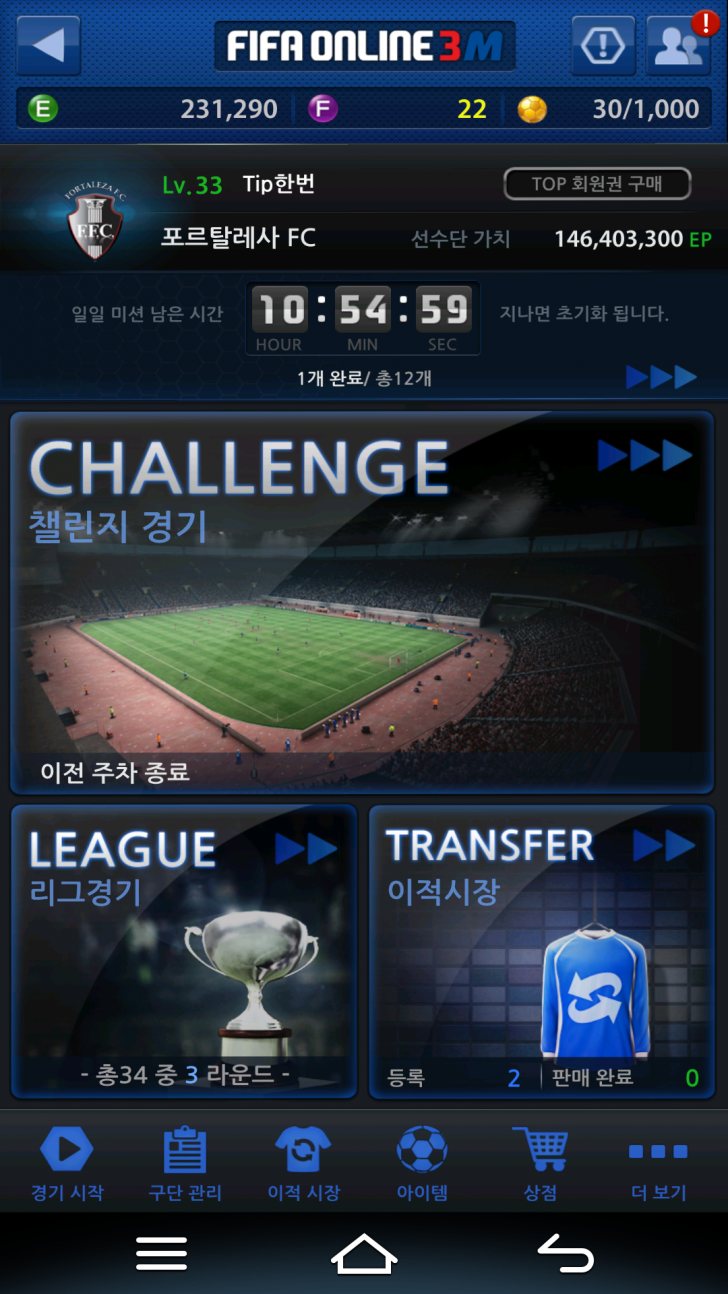Tap the system back button

click(566, 1253)
